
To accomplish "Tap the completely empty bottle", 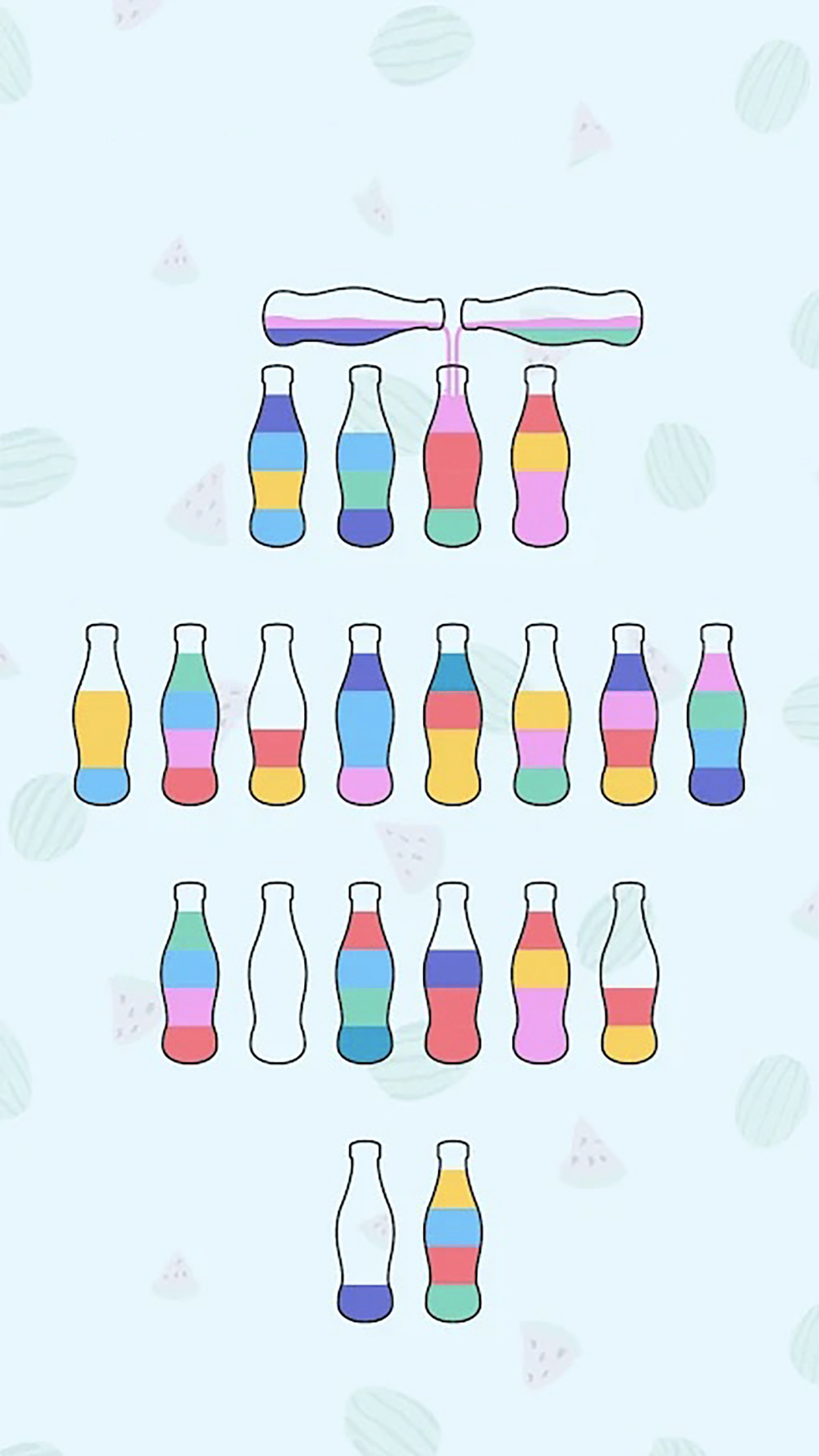I will tap(278, 973).
